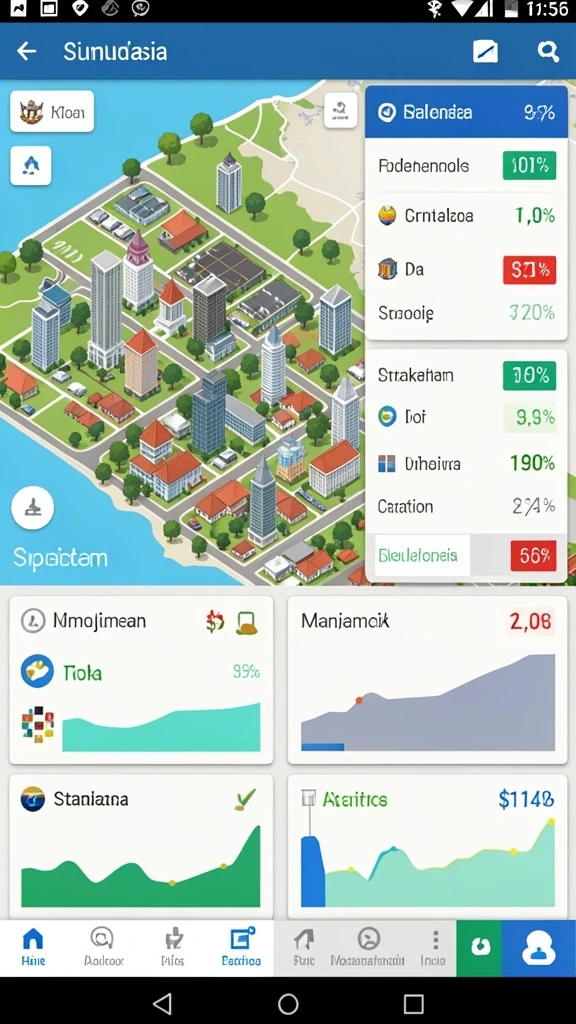
Task: Open the Manjamaik chart card
Action: tap(427, 679)
